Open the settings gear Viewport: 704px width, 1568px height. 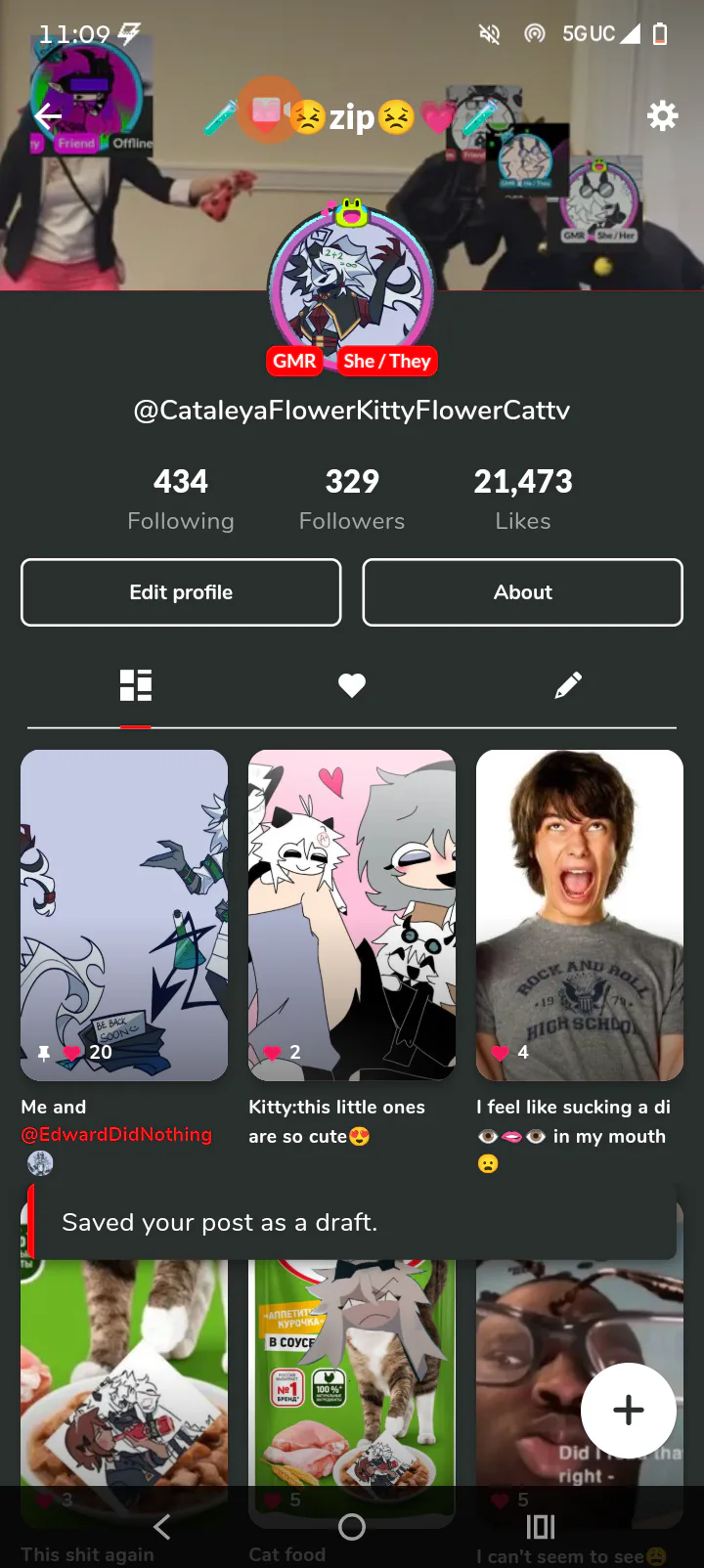pyautogui.click(x=662, y=116)
